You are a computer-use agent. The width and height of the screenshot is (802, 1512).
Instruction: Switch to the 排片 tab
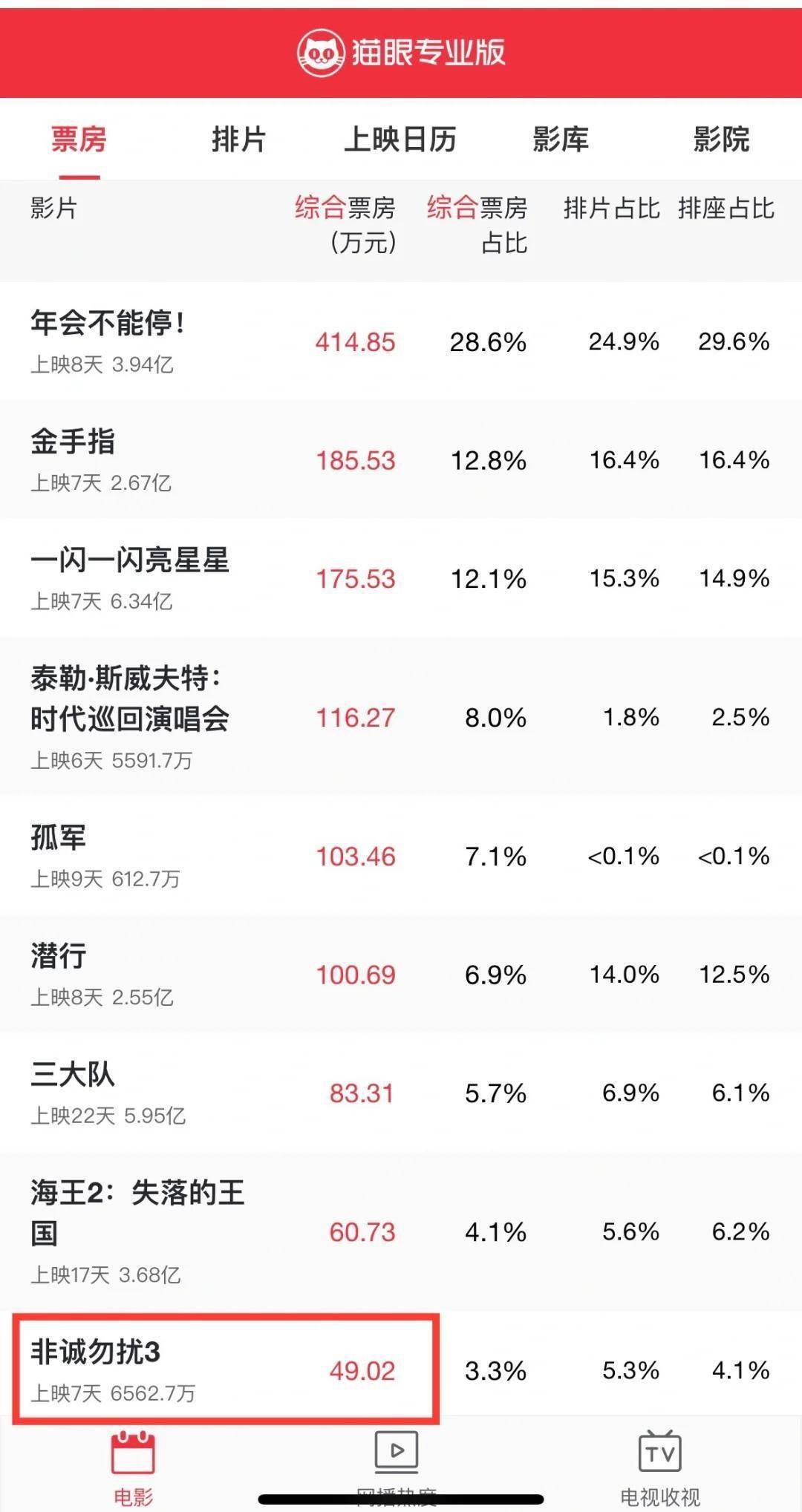coord(238,139)
